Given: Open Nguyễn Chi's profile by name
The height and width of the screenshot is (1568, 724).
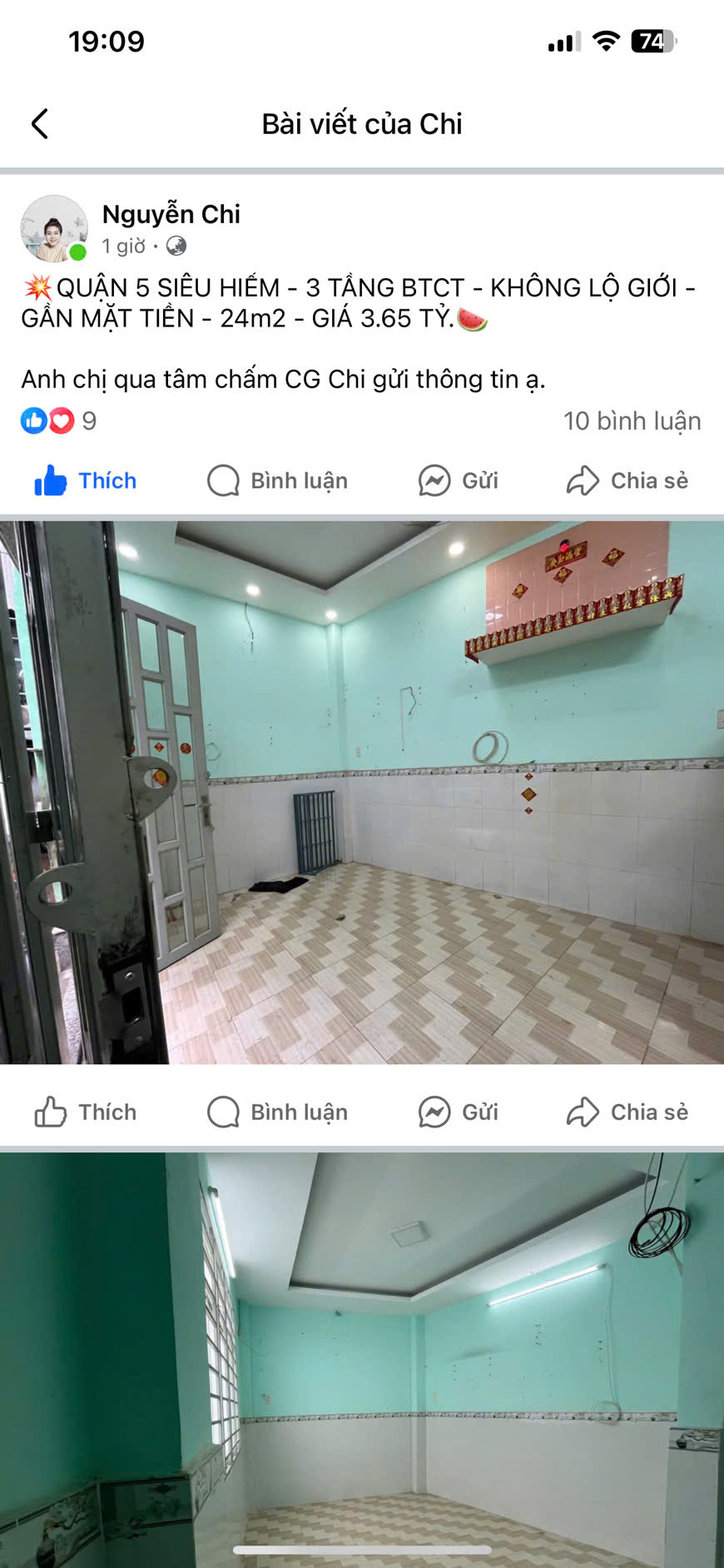Looking at the screenshot, I should (171, 214).
